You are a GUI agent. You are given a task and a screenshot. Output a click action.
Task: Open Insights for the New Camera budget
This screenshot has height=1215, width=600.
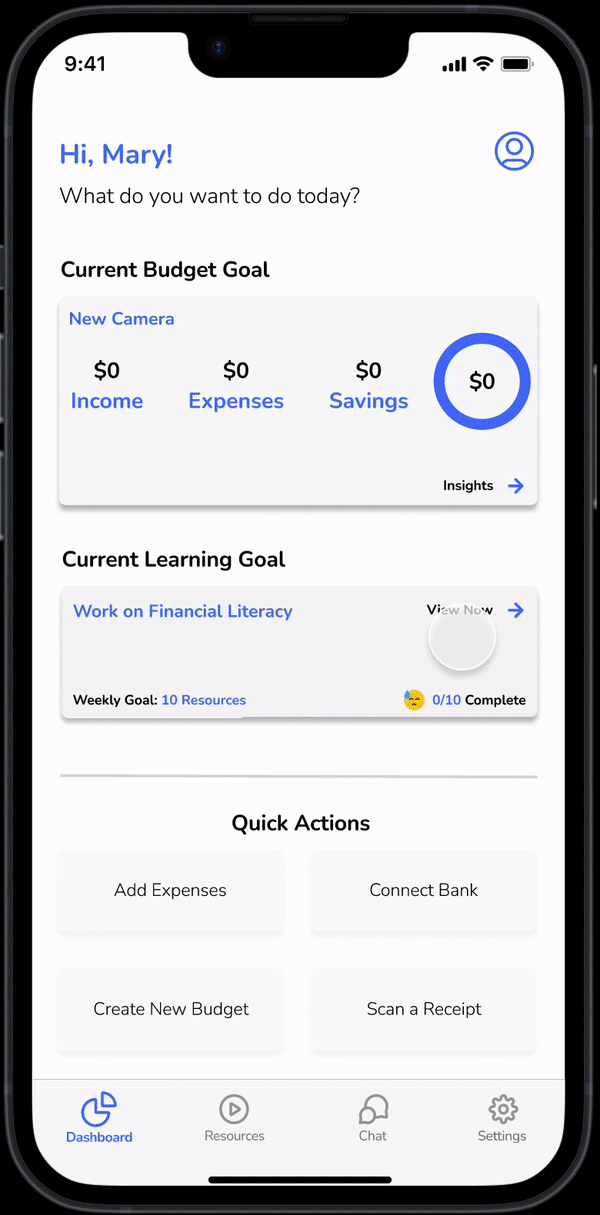pos(484,486)
